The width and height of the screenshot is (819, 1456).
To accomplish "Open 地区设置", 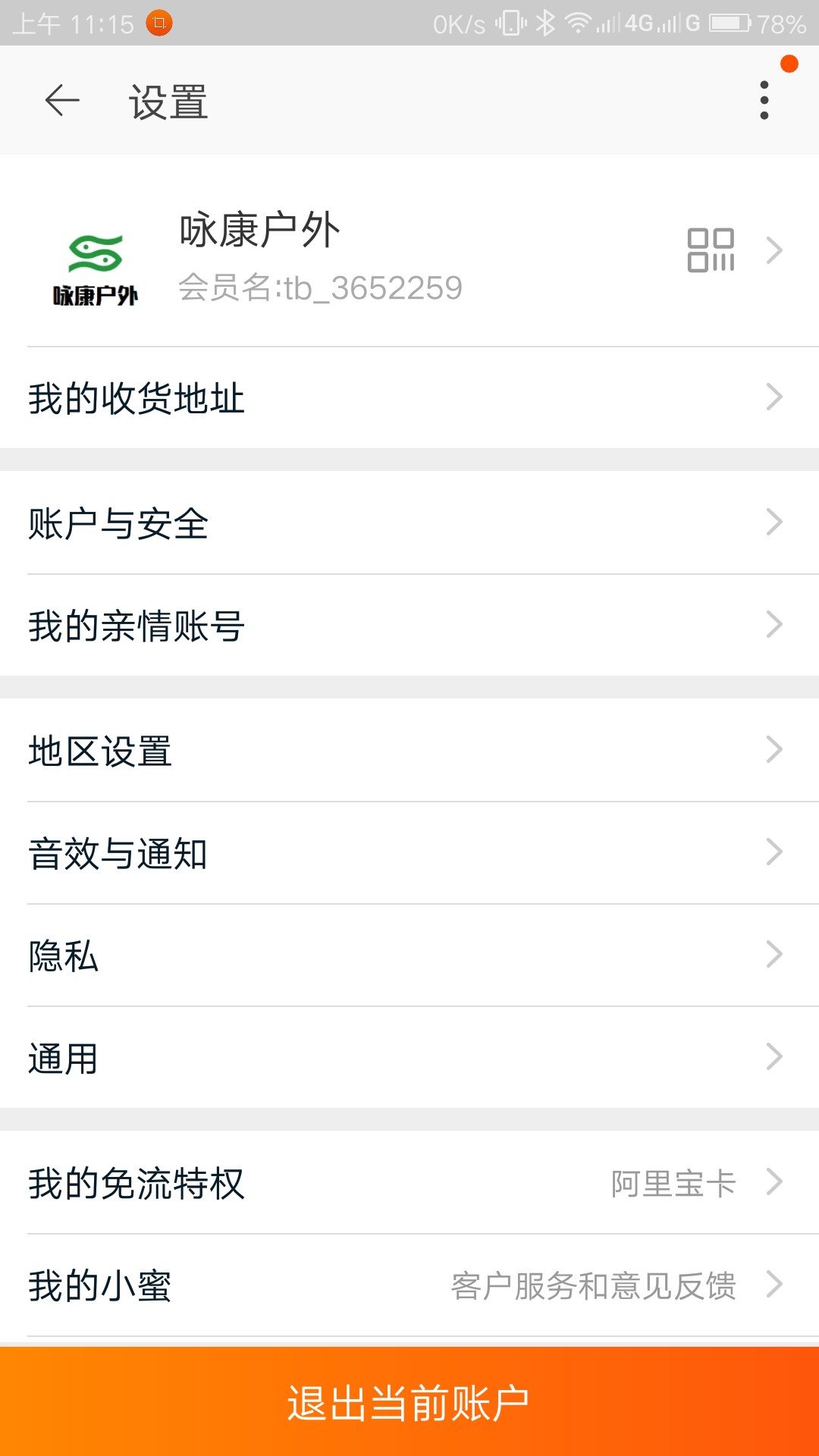I will click(409, 750).
